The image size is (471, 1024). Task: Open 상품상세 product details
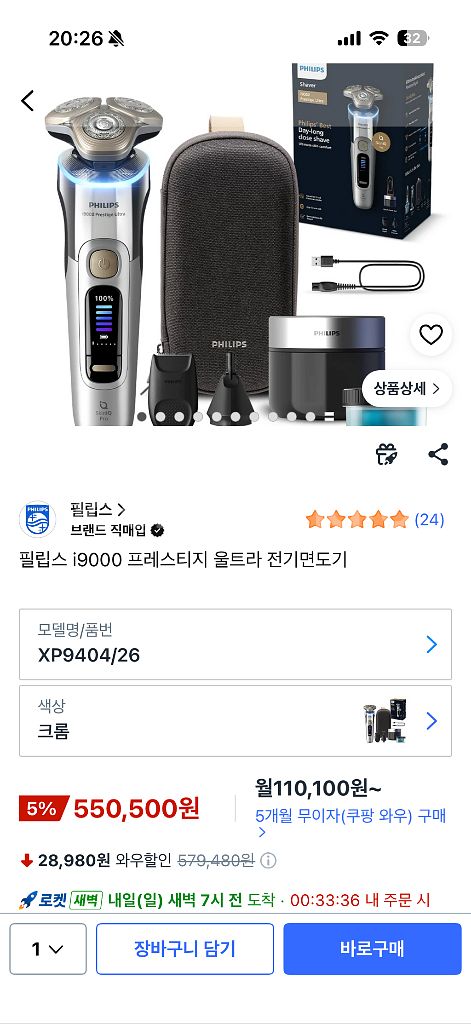pyautogui.click(x=407, y=389)
